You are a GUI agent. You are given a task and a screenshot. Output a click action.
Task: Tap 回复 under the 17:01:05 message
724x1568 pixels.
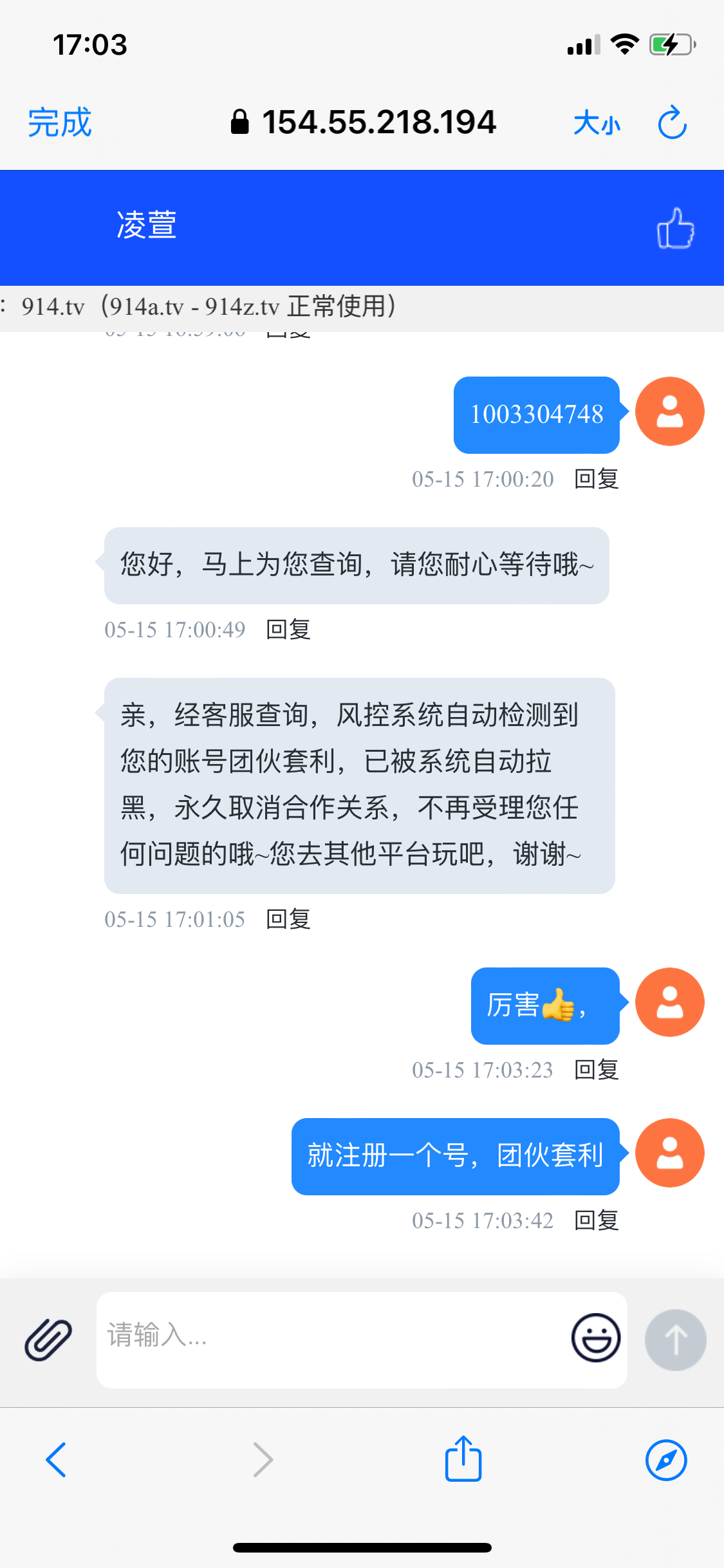[x=288, y=919]
